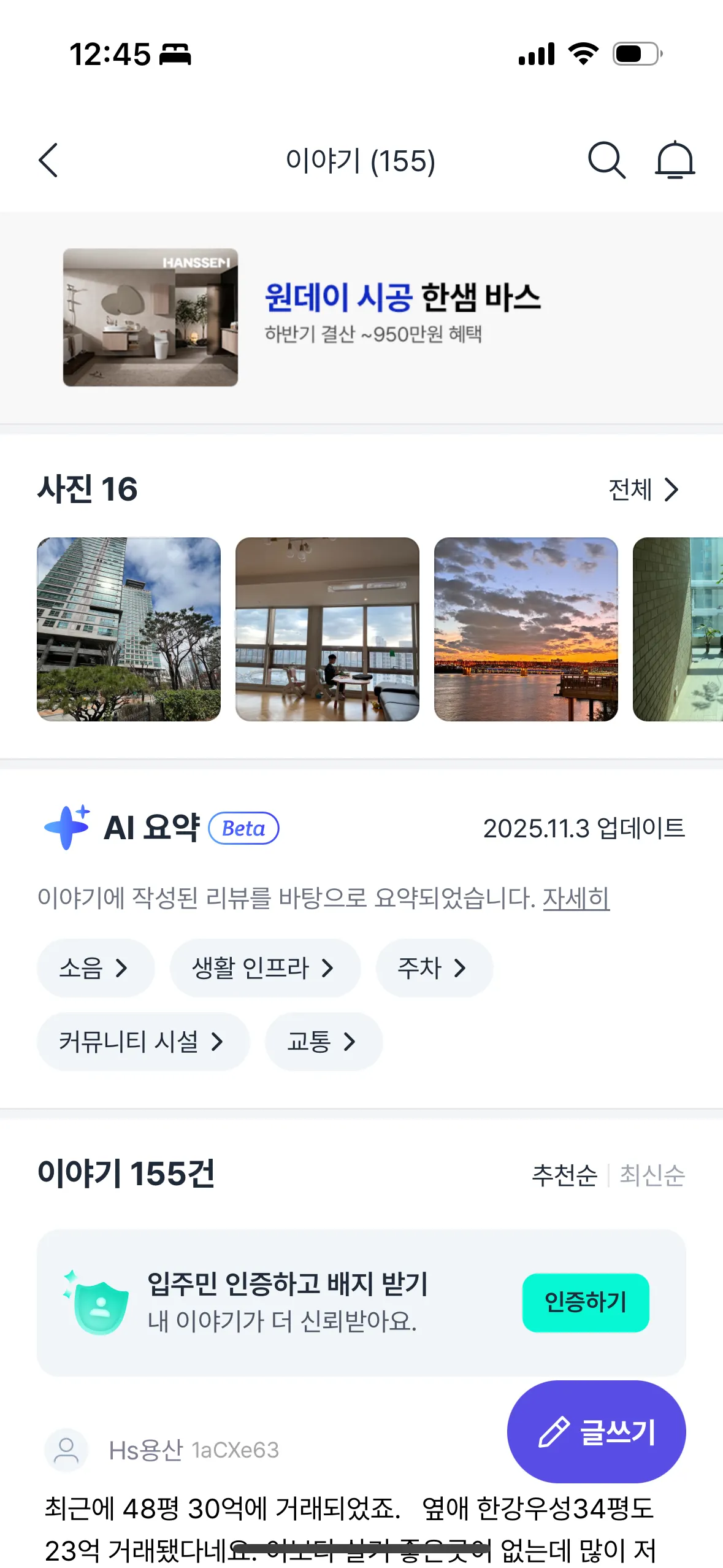Open the sunset river view photo

click(526, 629)
